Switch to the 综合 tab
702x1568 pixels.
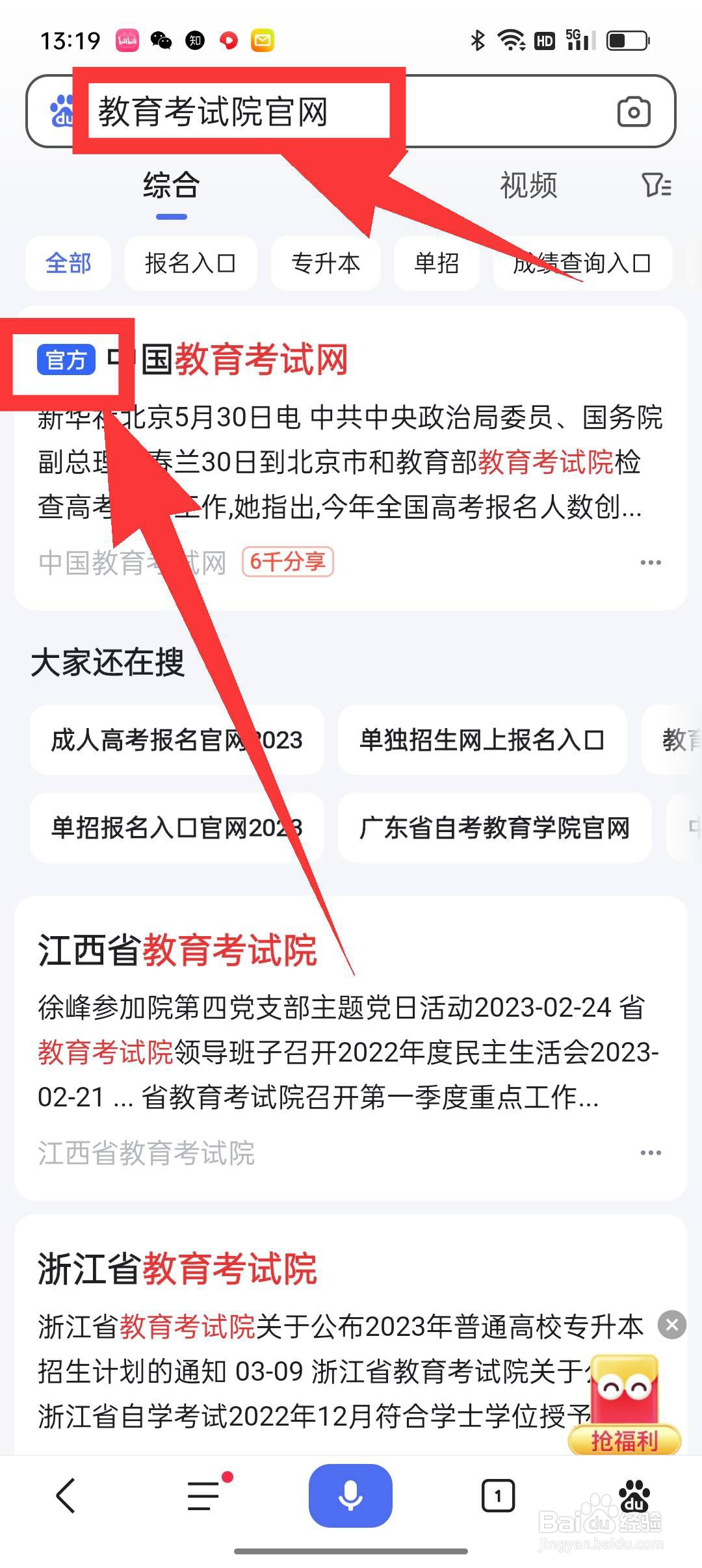172,185
